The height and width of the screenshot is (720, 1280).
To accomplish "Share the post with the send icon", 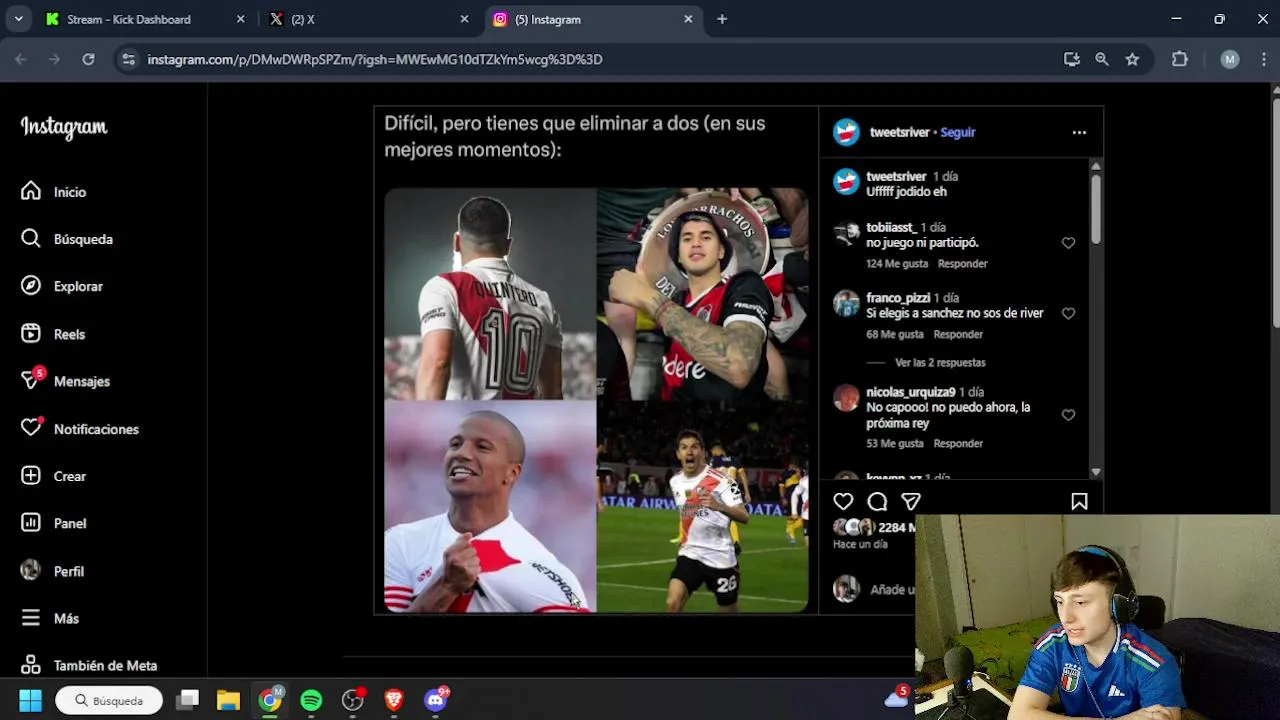I will coord(911,502).
